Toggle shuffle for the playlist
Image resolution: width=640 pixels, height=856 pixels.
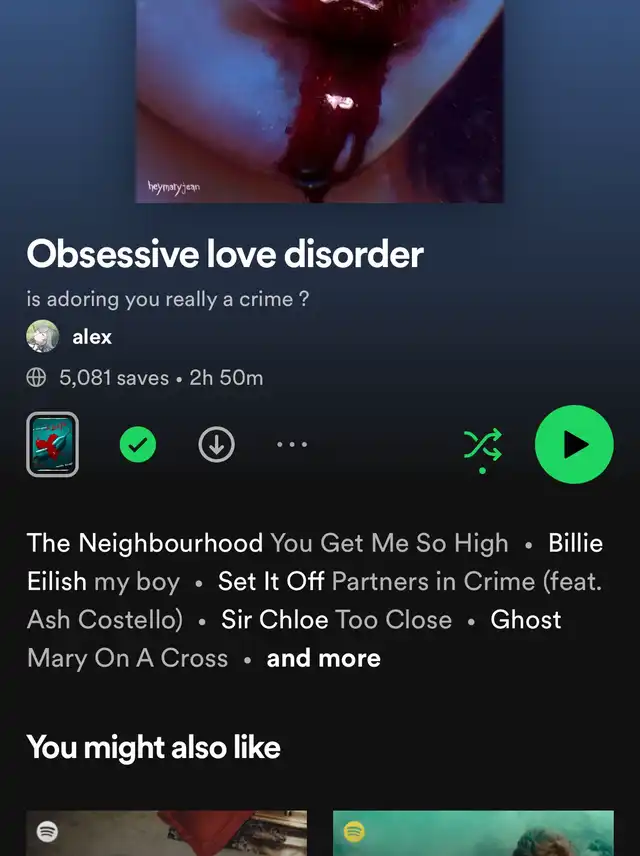point(482,445)
